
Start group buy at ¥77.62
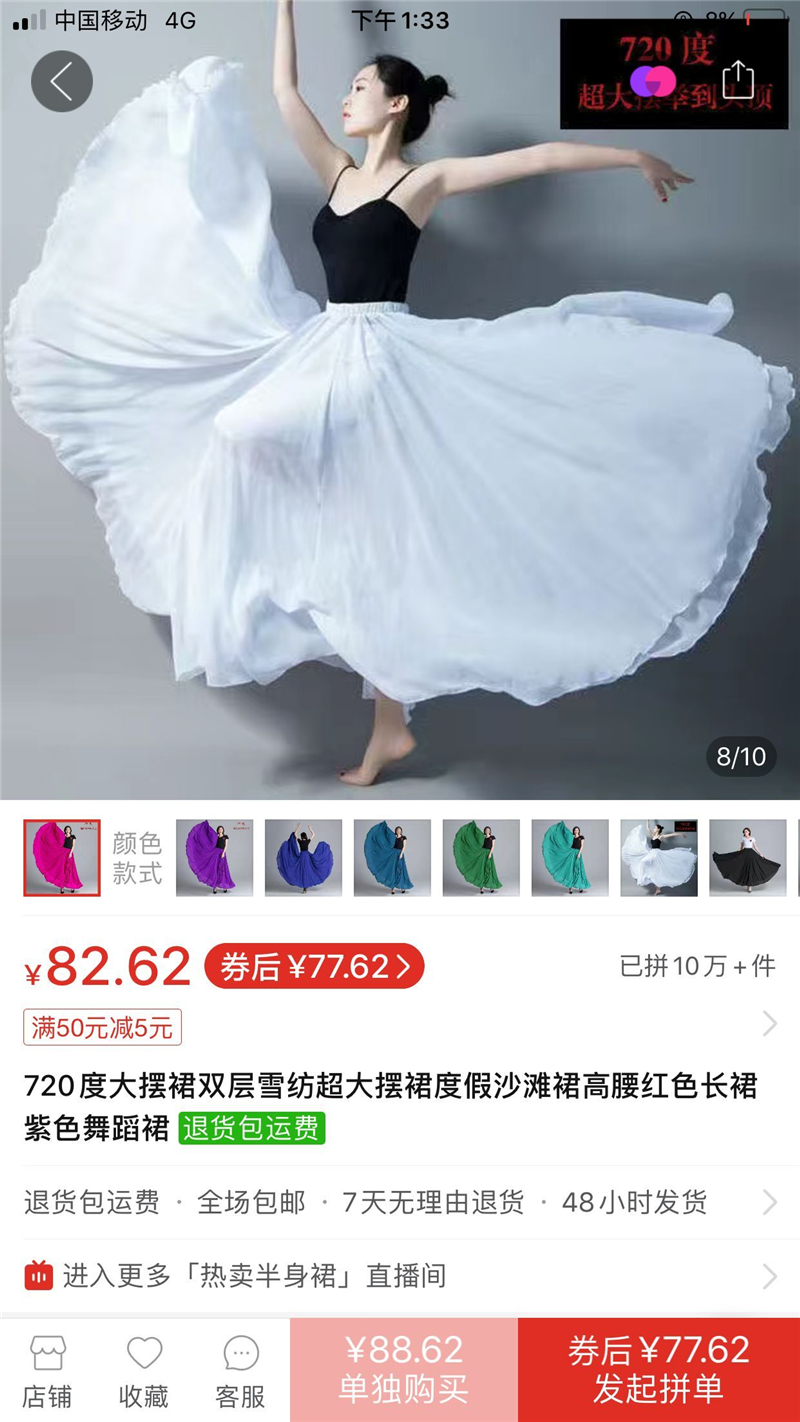pos(658,1370)
